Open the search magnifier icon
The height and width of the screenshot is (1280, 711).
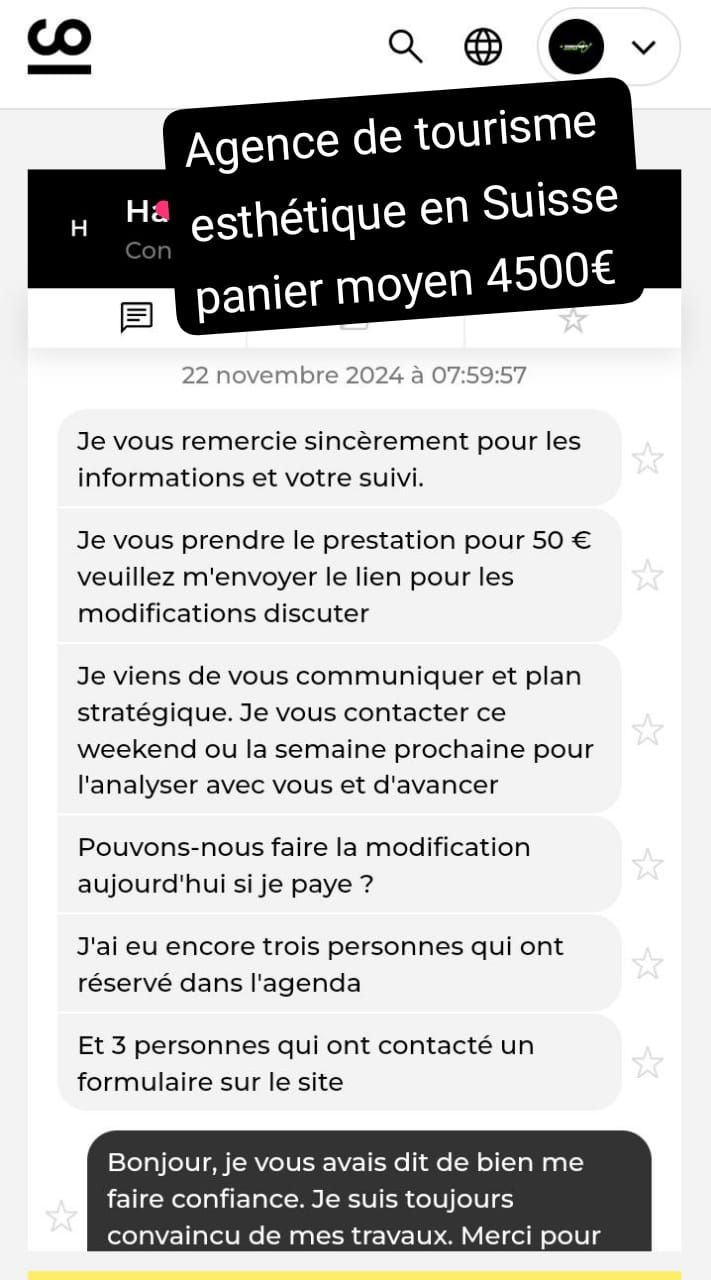click(405, 46)
